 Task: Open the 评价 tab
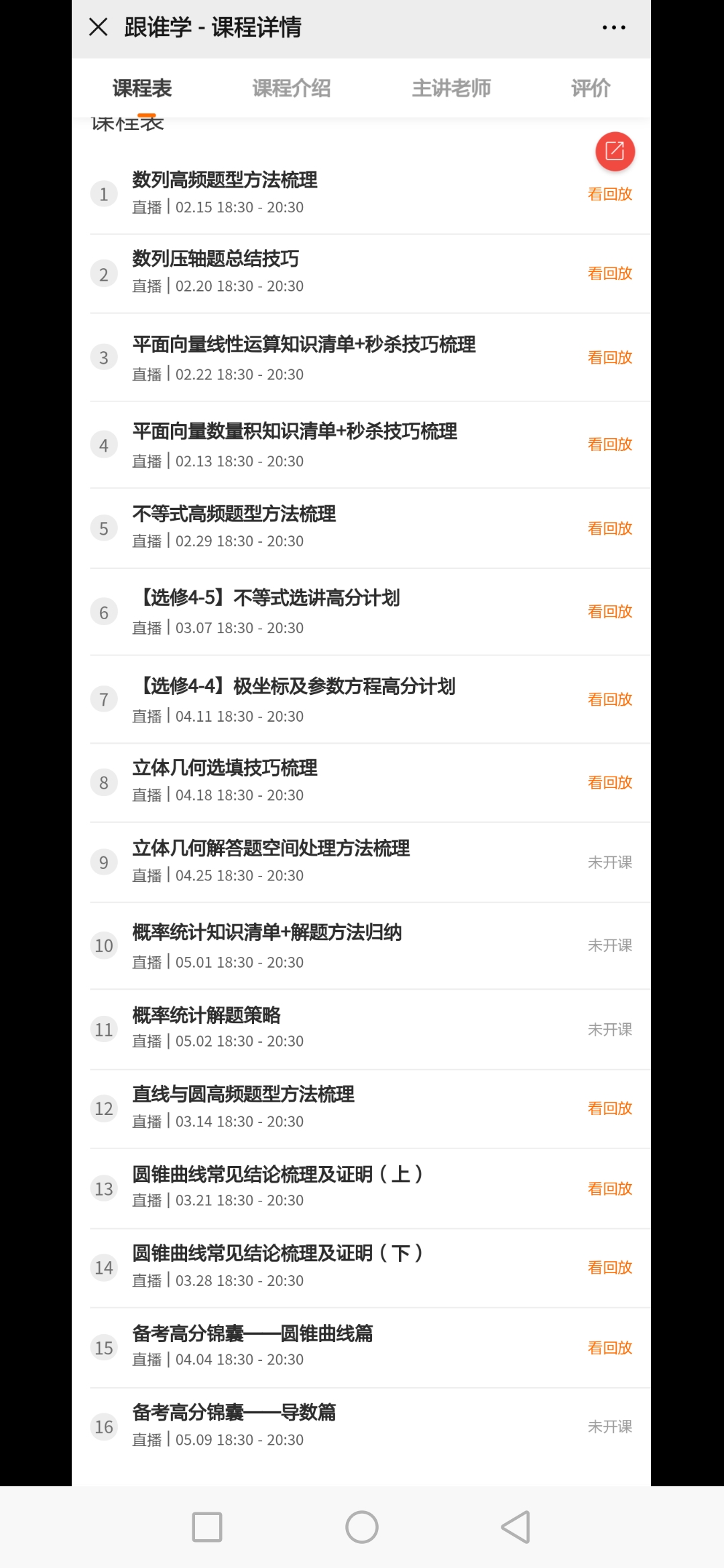click(x=591, y=88)
